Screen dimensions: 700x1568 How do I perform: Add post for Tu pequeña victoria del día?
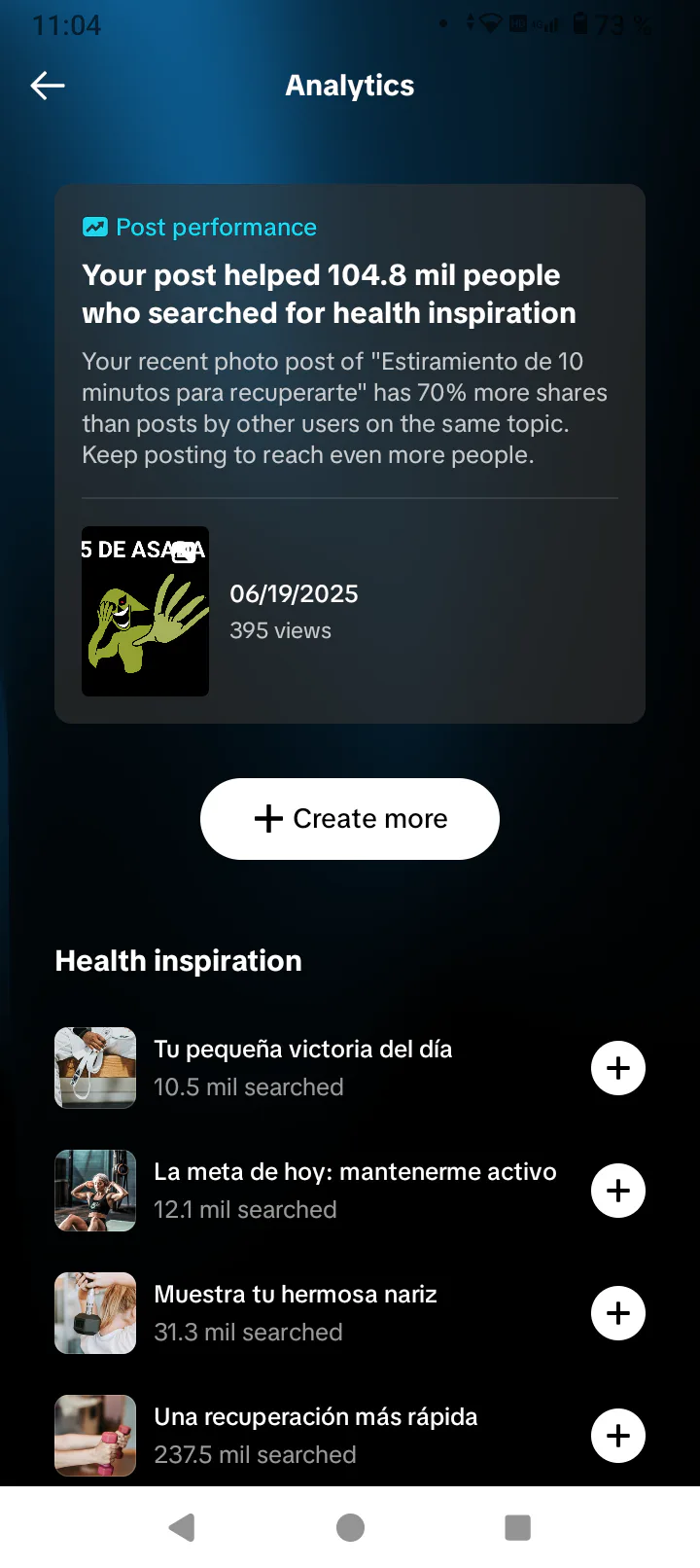[x=618, y=1068]
